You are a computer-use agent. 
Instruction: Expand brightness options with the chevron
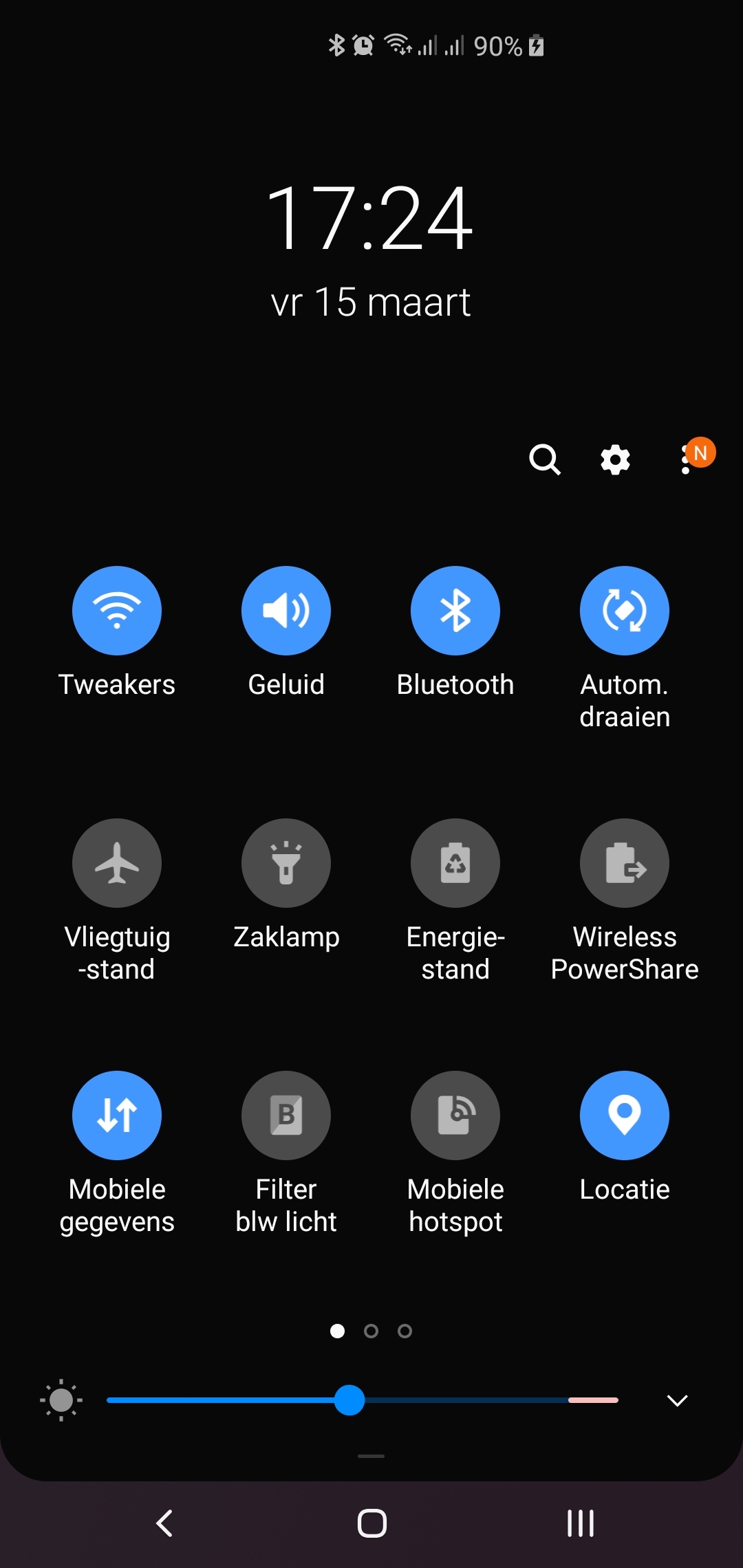coord(678,1401)
